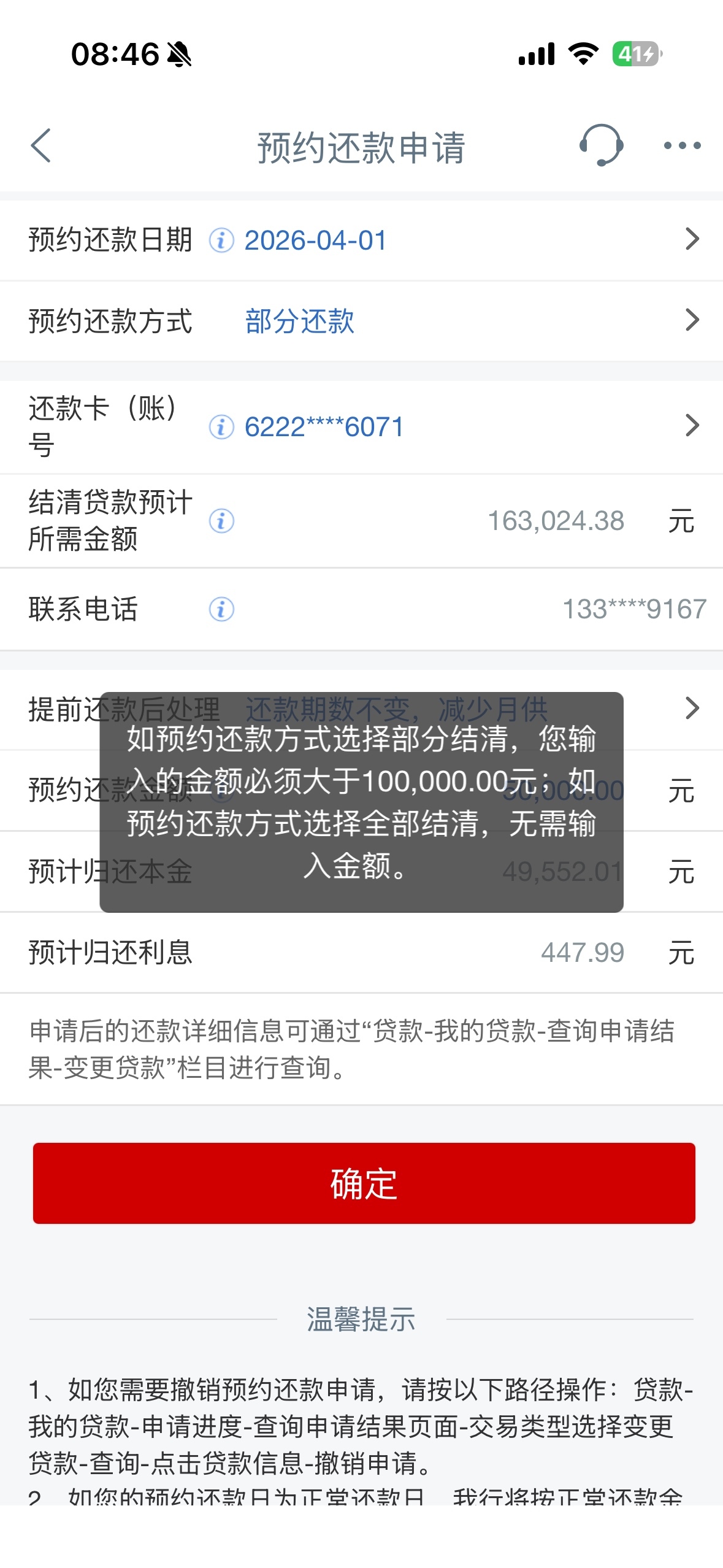
Task: View info about 预约还款日期
Action: 221,240
